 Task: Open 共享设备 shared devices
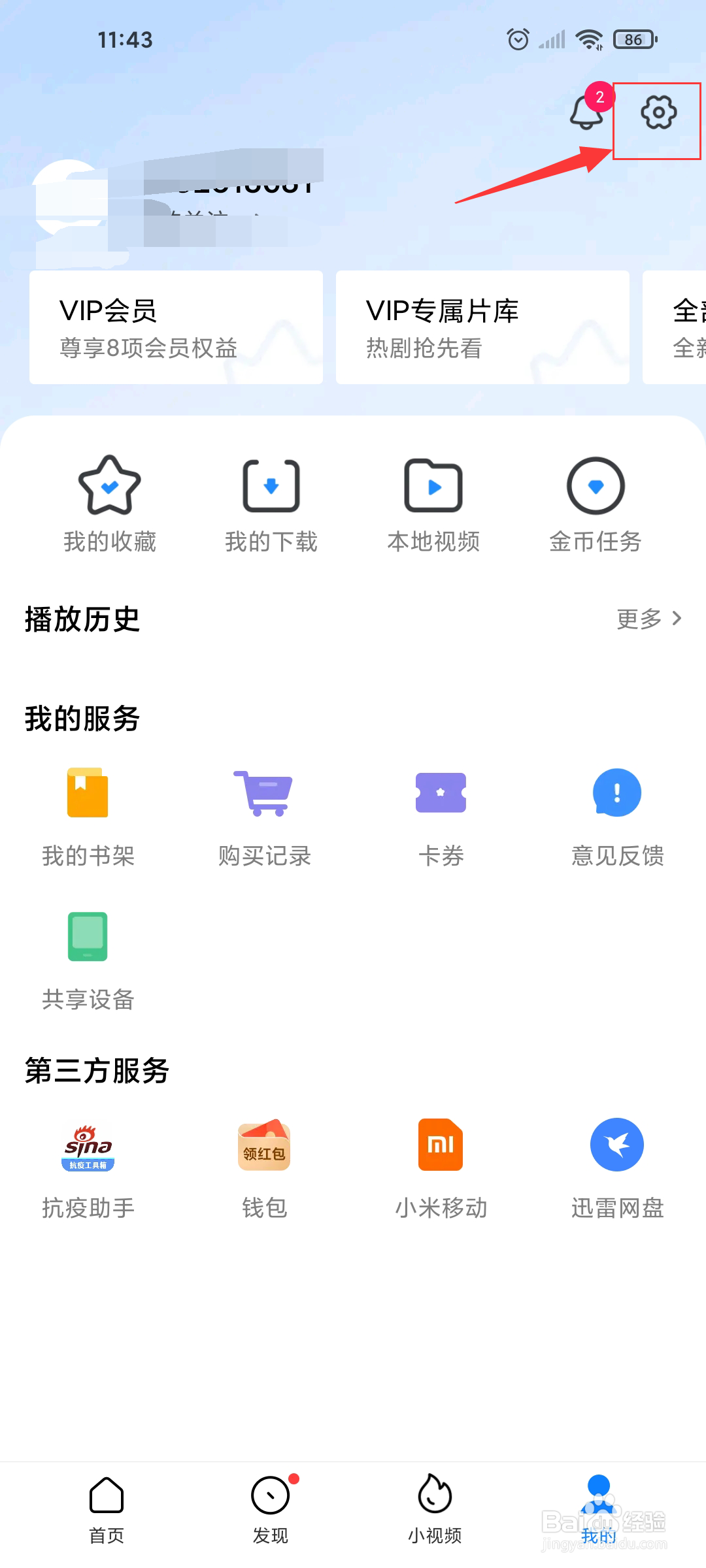[x=88, y=960]
